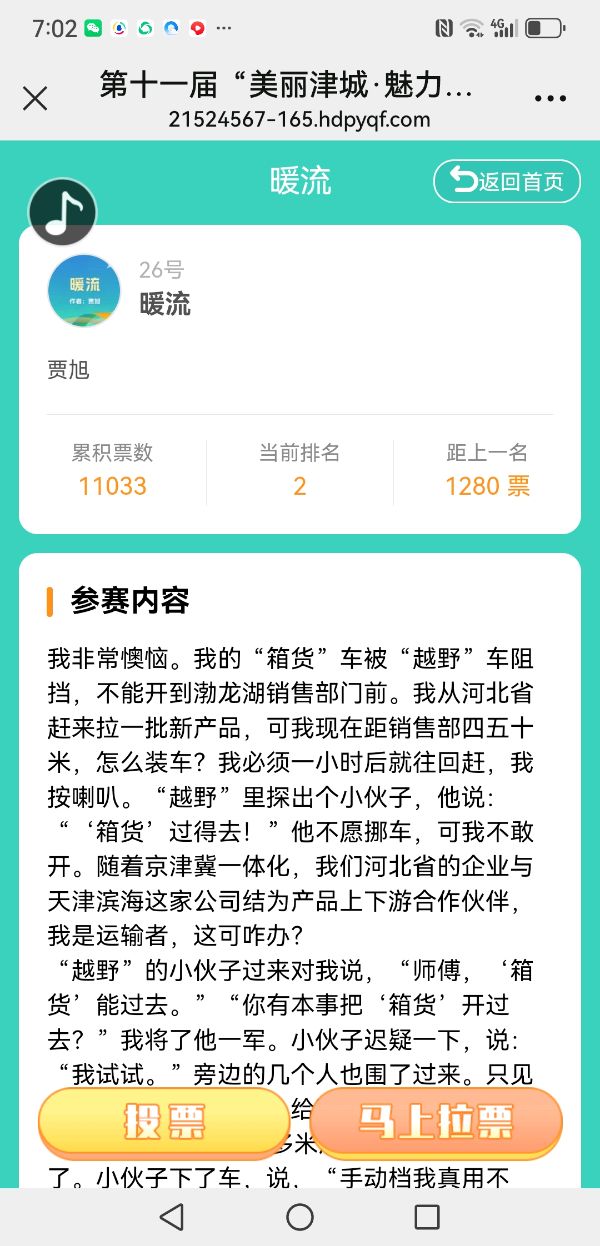
Task: Cast a vote with the 投票 button
Action: coord(164,1122)
